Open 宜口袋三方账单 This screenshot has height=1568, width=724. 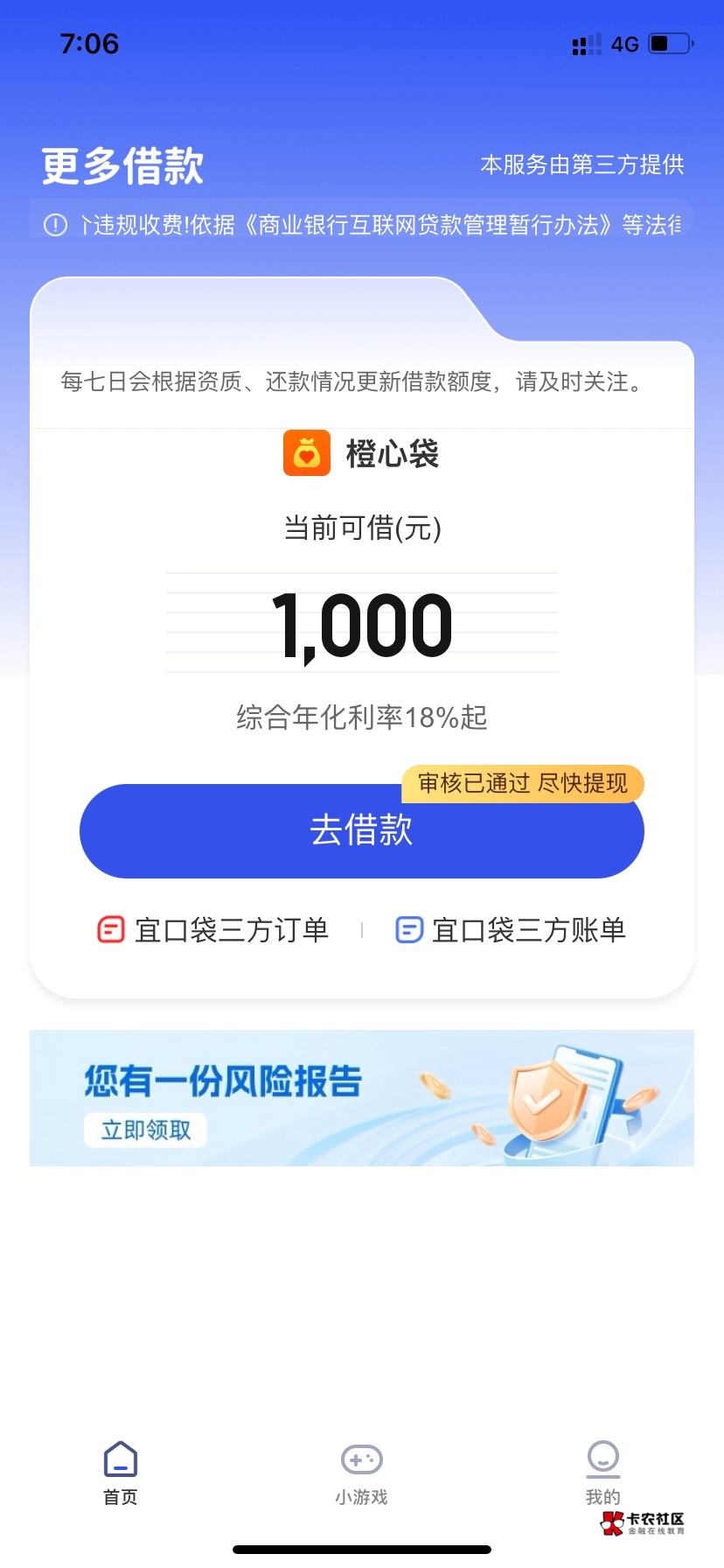click(x=512, y=930)
